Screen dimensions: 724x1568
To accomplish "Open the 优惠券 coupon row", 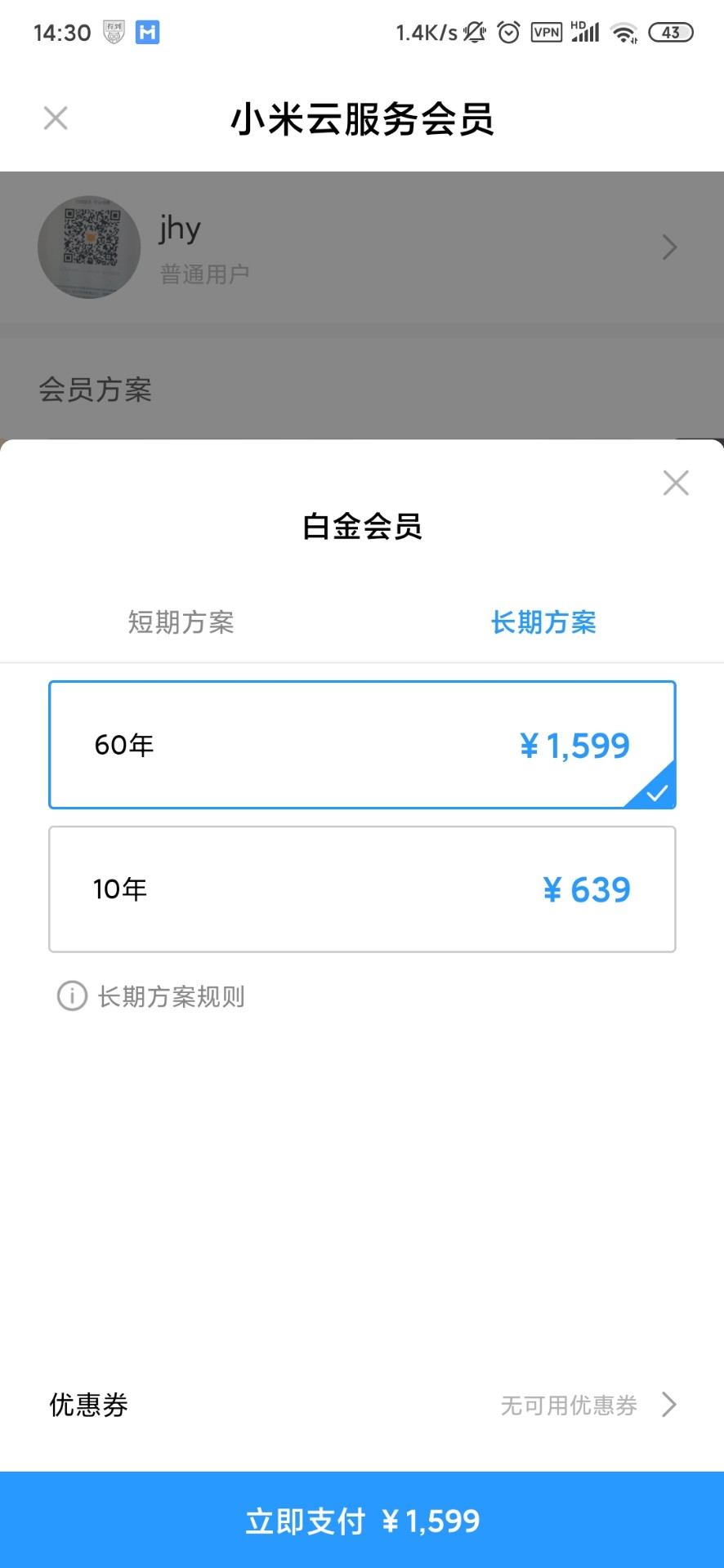I will (362, 1405).
